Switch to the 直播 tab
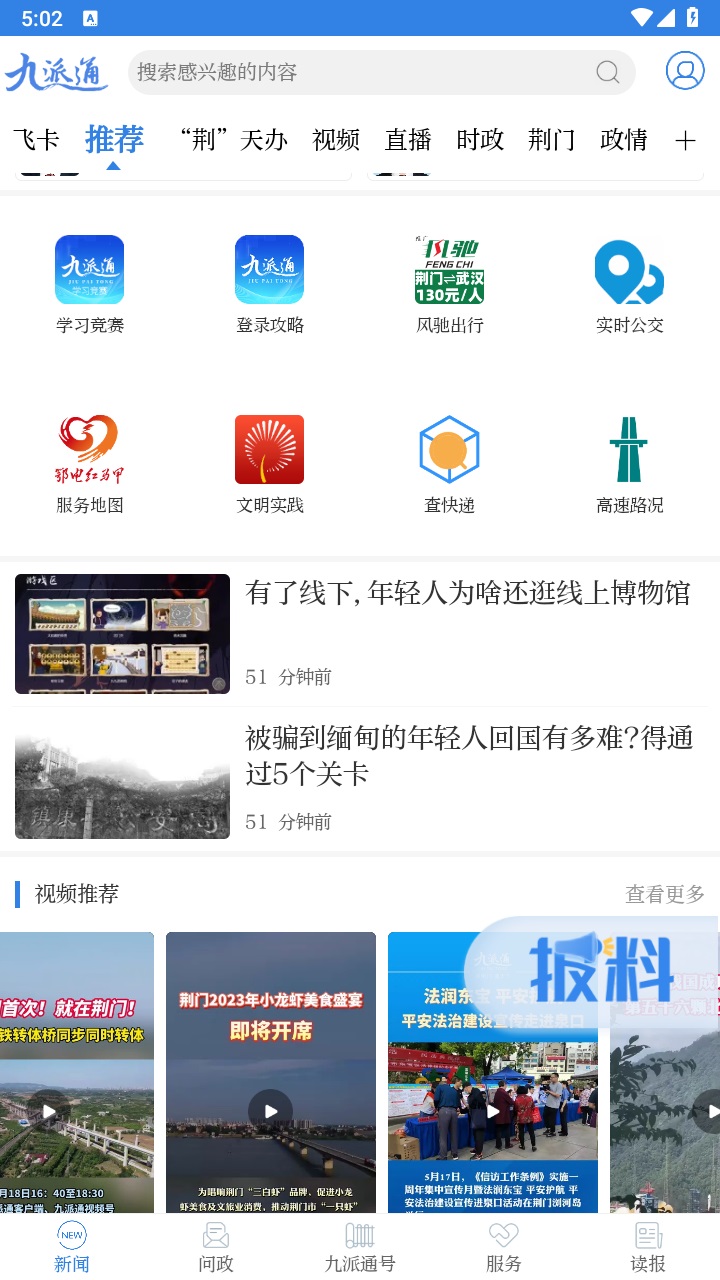 [406, 140]
